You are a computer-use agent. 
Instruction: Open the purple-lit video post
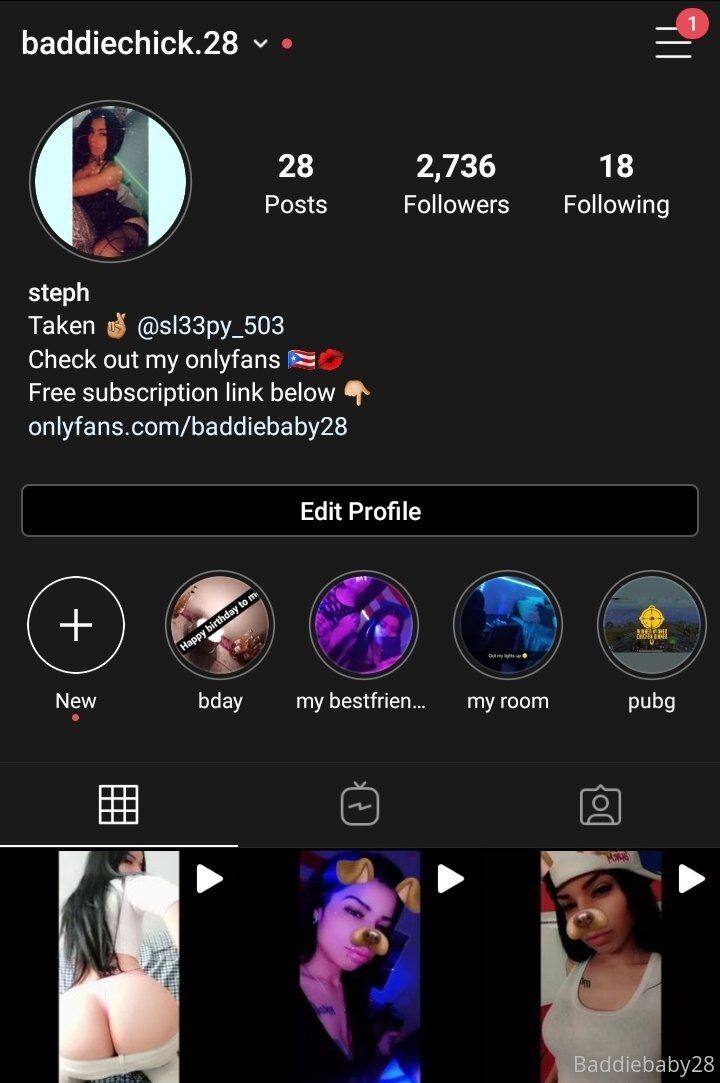point(360,965)
